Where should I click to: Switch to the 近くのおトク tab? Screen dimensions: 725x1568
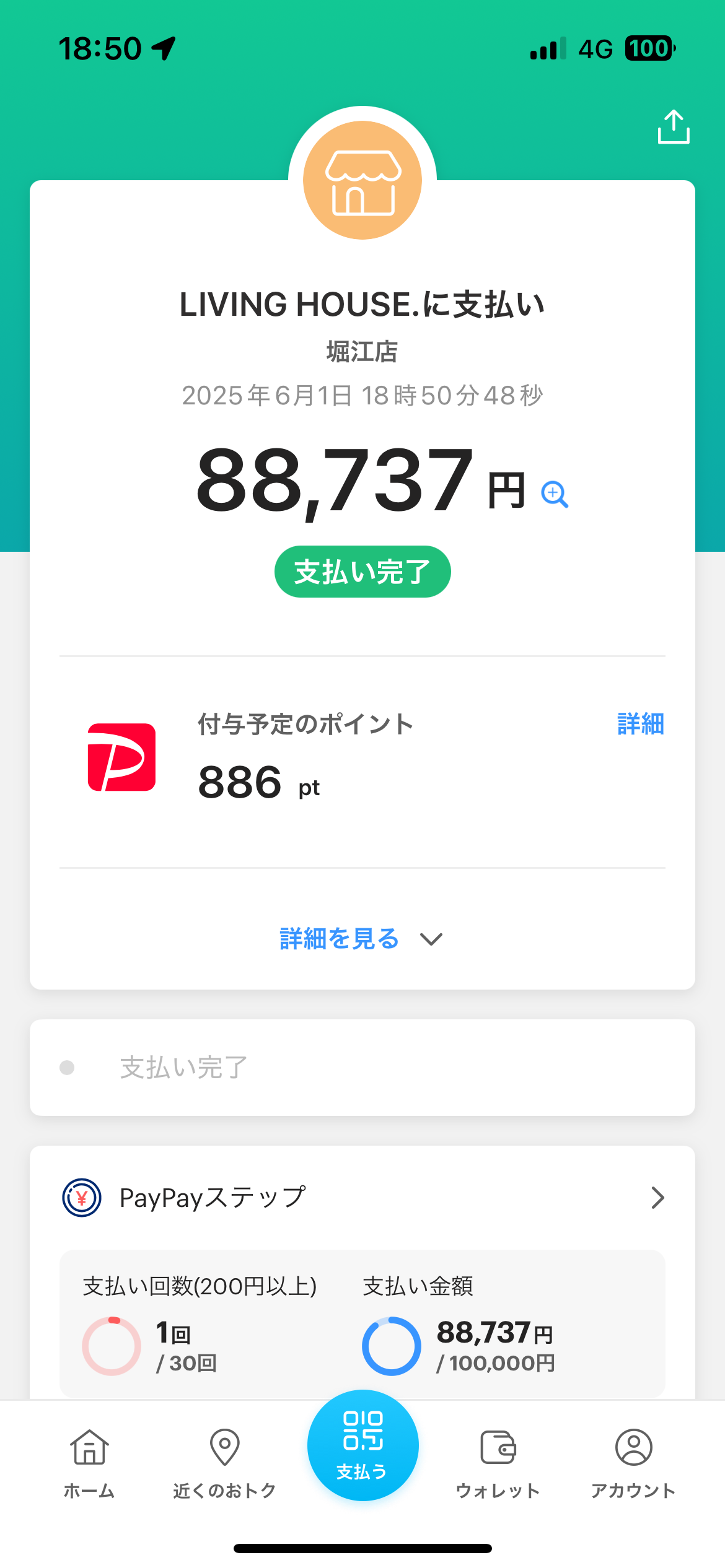[224, 1464]
